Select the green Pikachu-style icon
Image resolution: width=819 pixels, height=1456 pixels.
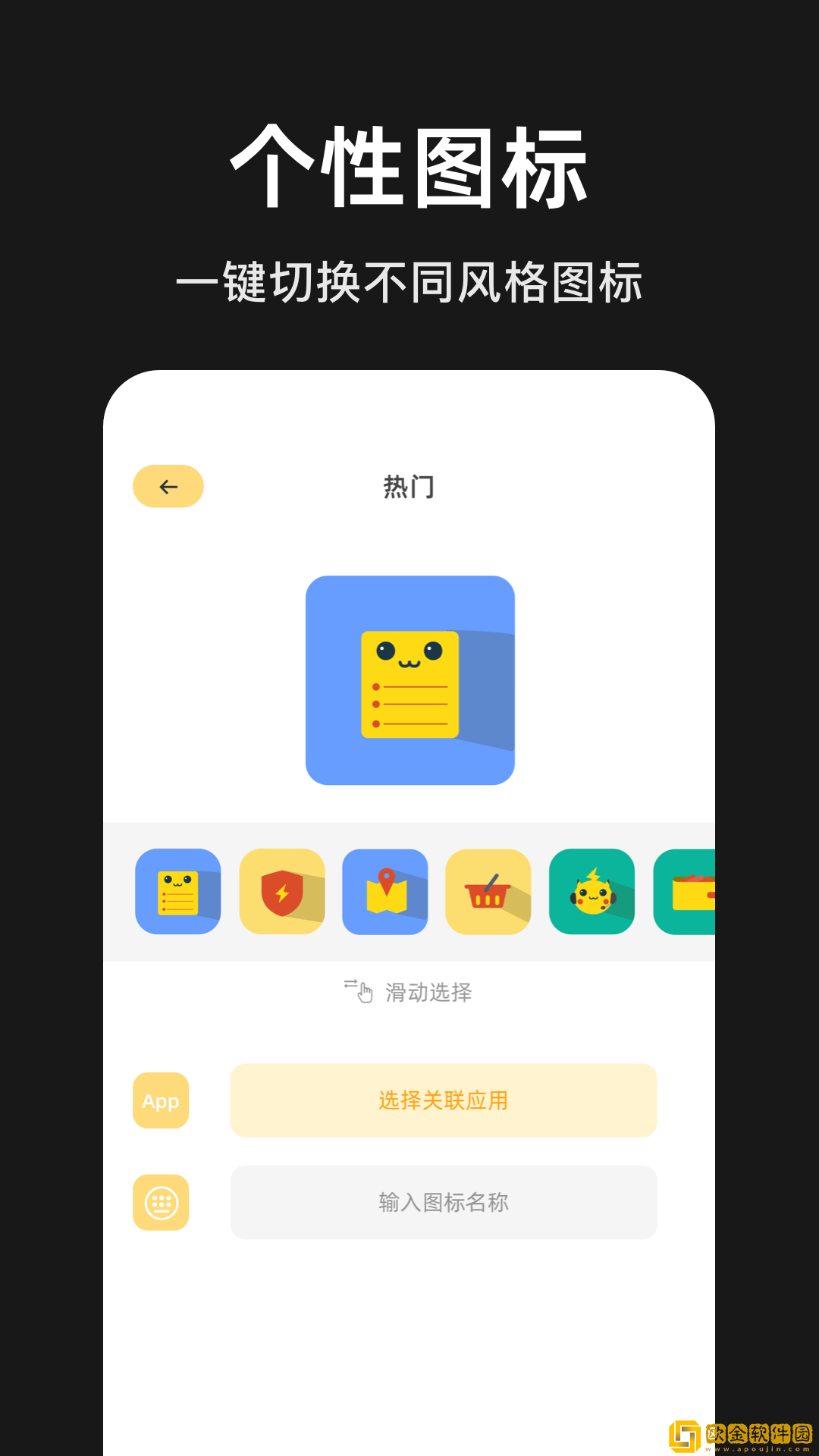591,892
